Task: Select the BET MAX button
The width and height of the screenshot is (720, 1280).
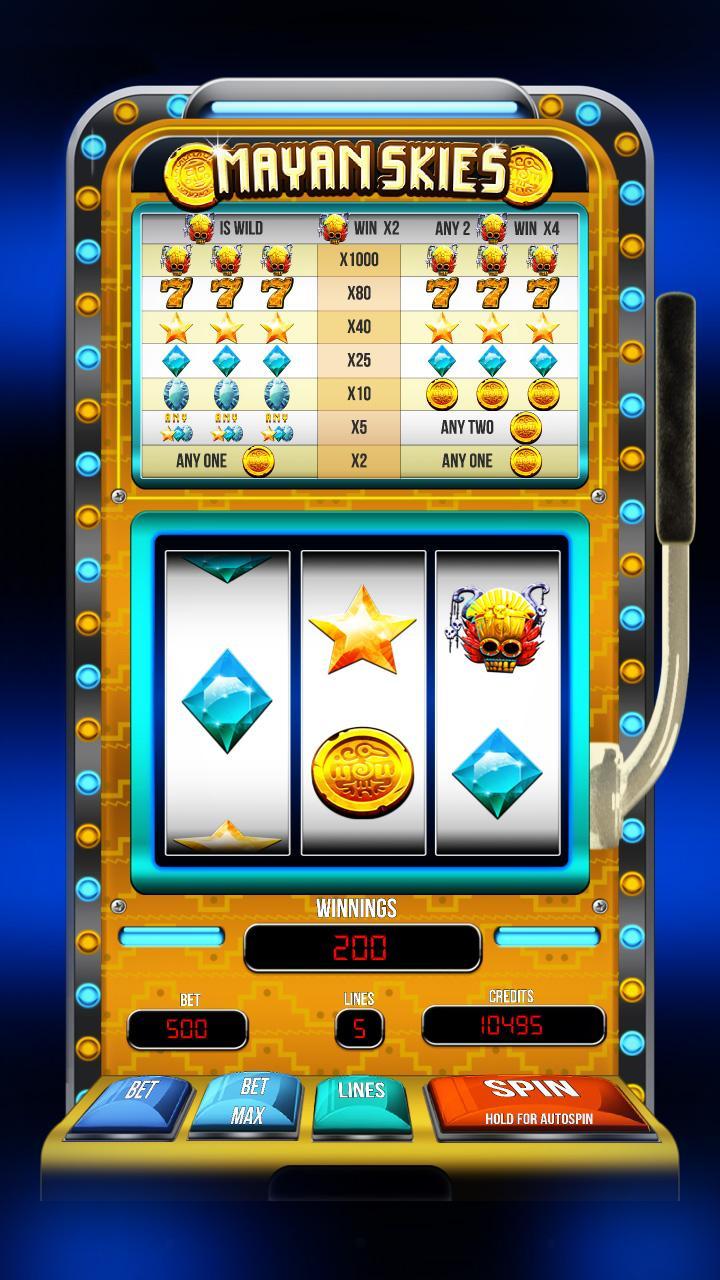Action: point(250,1102)
